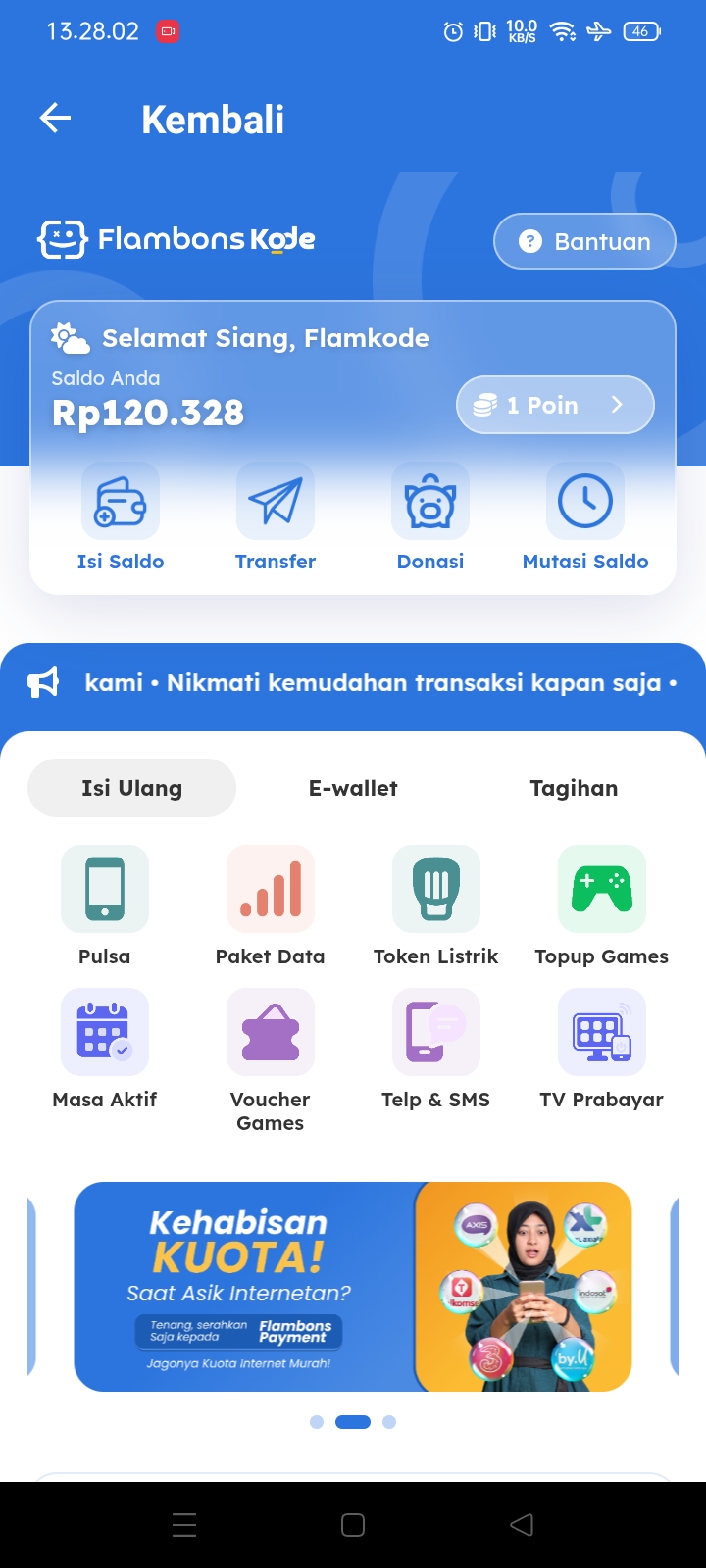Switch to the Tagihan tab

574,788
